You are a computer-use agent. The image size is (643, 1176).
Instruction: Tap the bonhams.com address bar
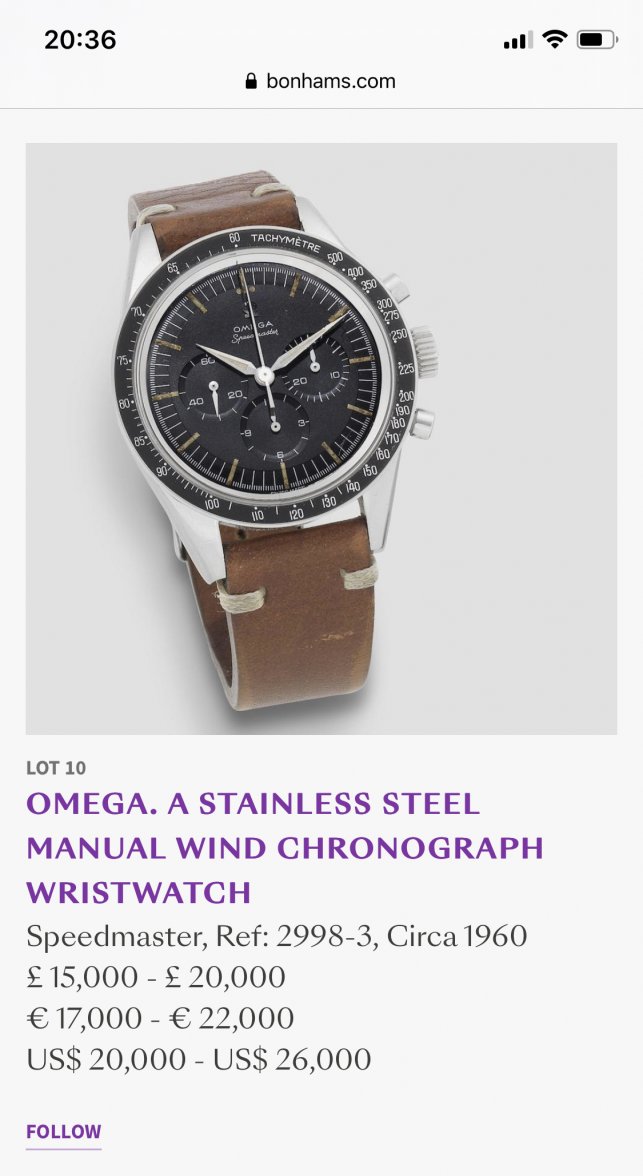pos(321,81)
